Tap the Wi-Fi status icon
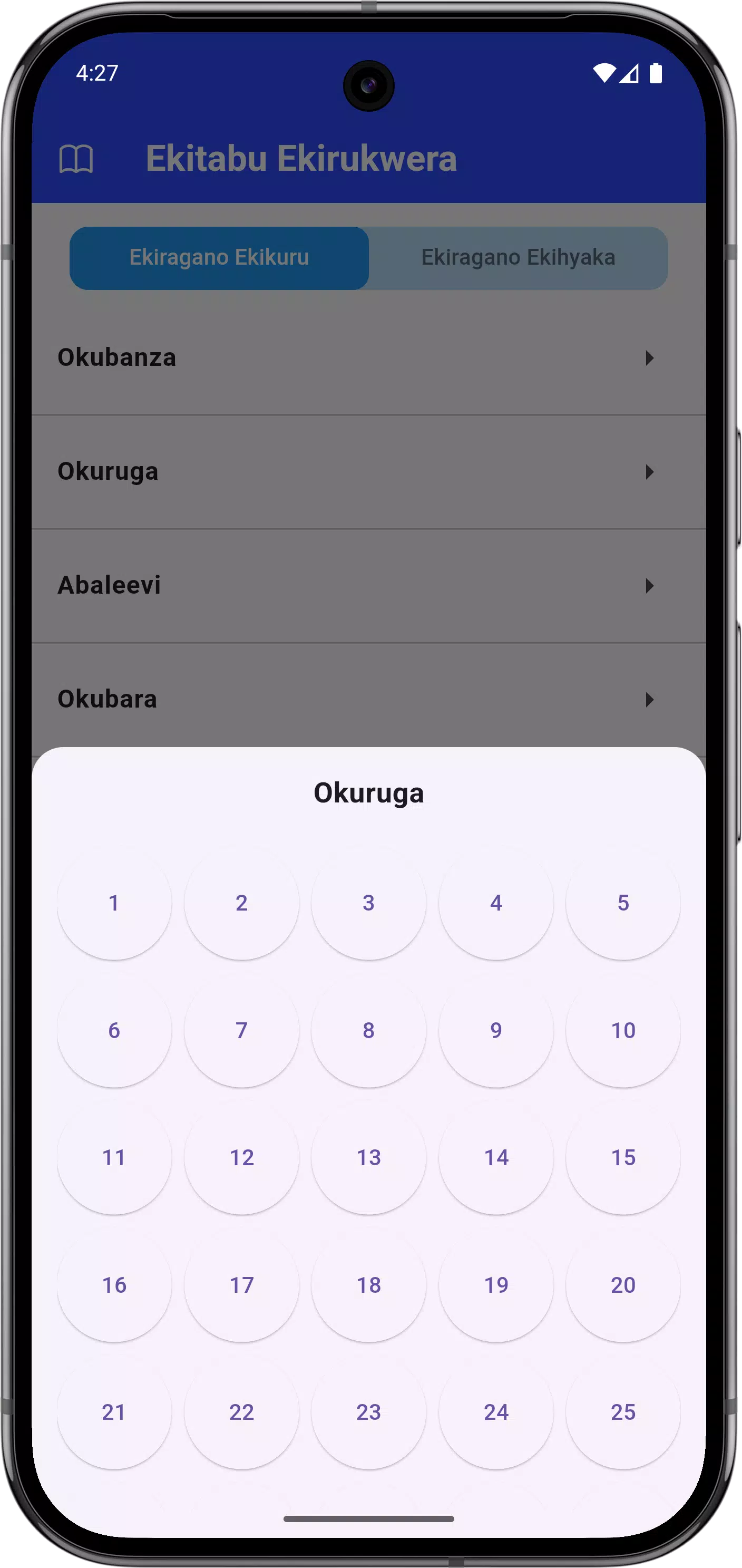Screen dimensions: 742x1568 [604, 72]
